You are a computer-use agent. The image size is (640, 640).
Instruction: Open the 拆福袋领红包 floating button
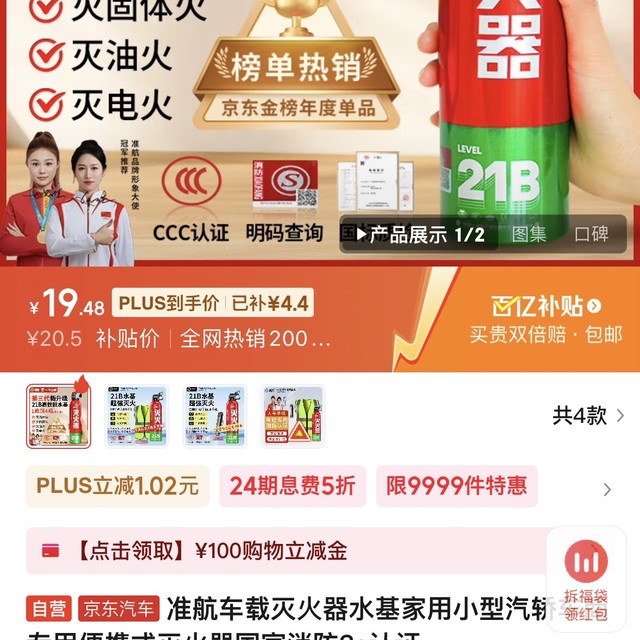click(586, 579)
